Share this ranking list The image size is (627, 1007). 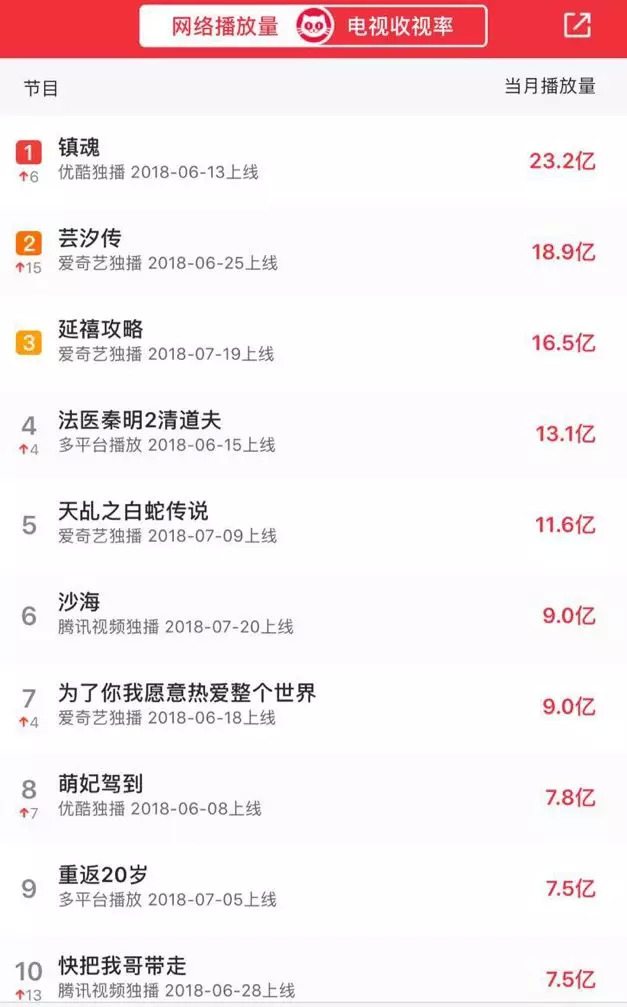(577, 26)
